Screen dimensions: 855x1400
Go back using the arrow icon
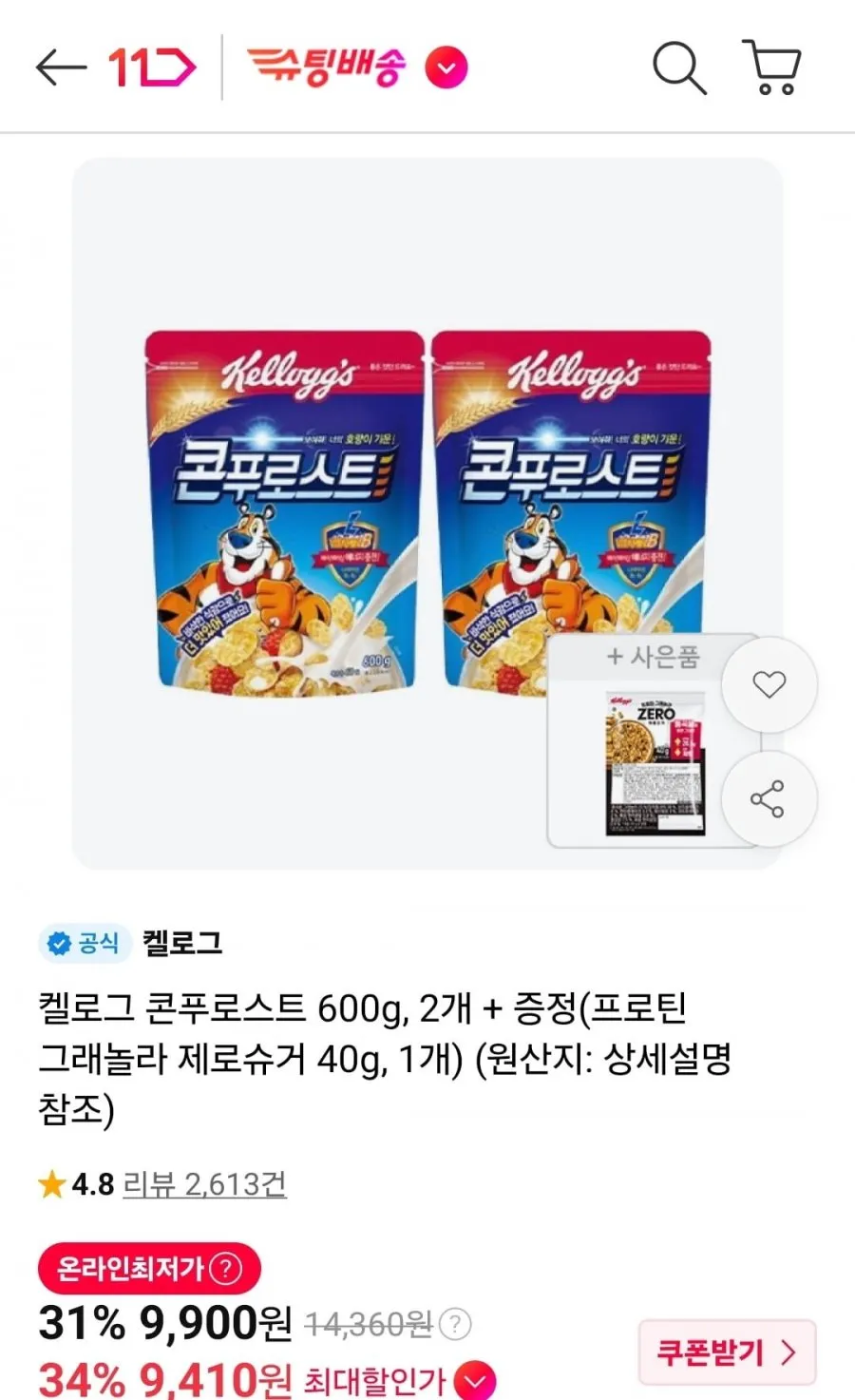[61, 67]
